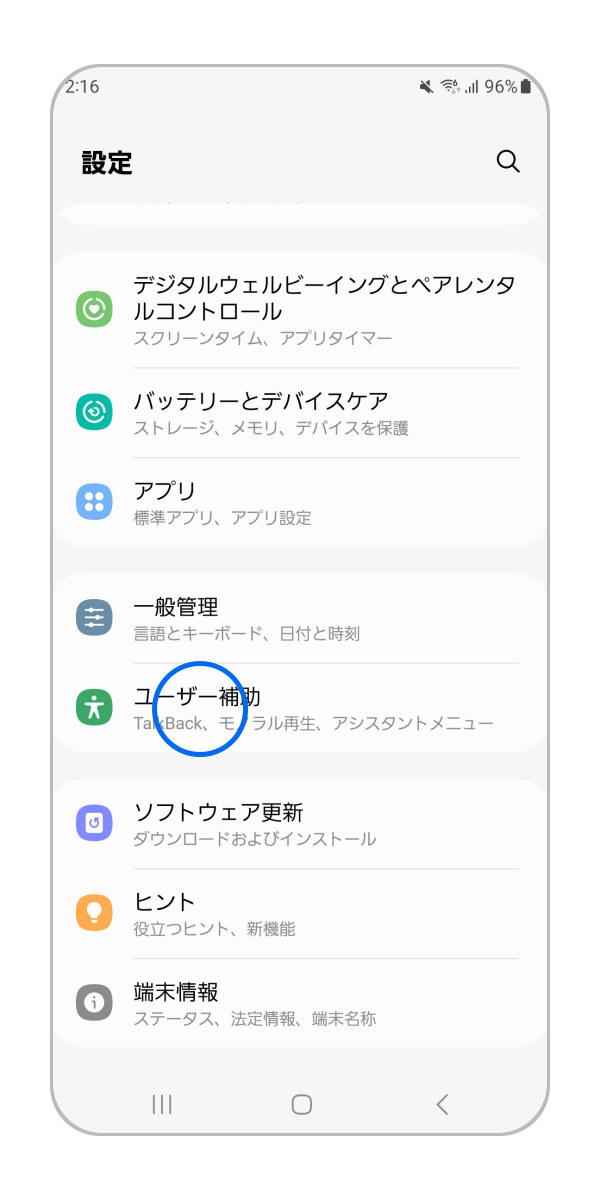Show recent apps
600x1200 pixels.
coord(161,1104)
